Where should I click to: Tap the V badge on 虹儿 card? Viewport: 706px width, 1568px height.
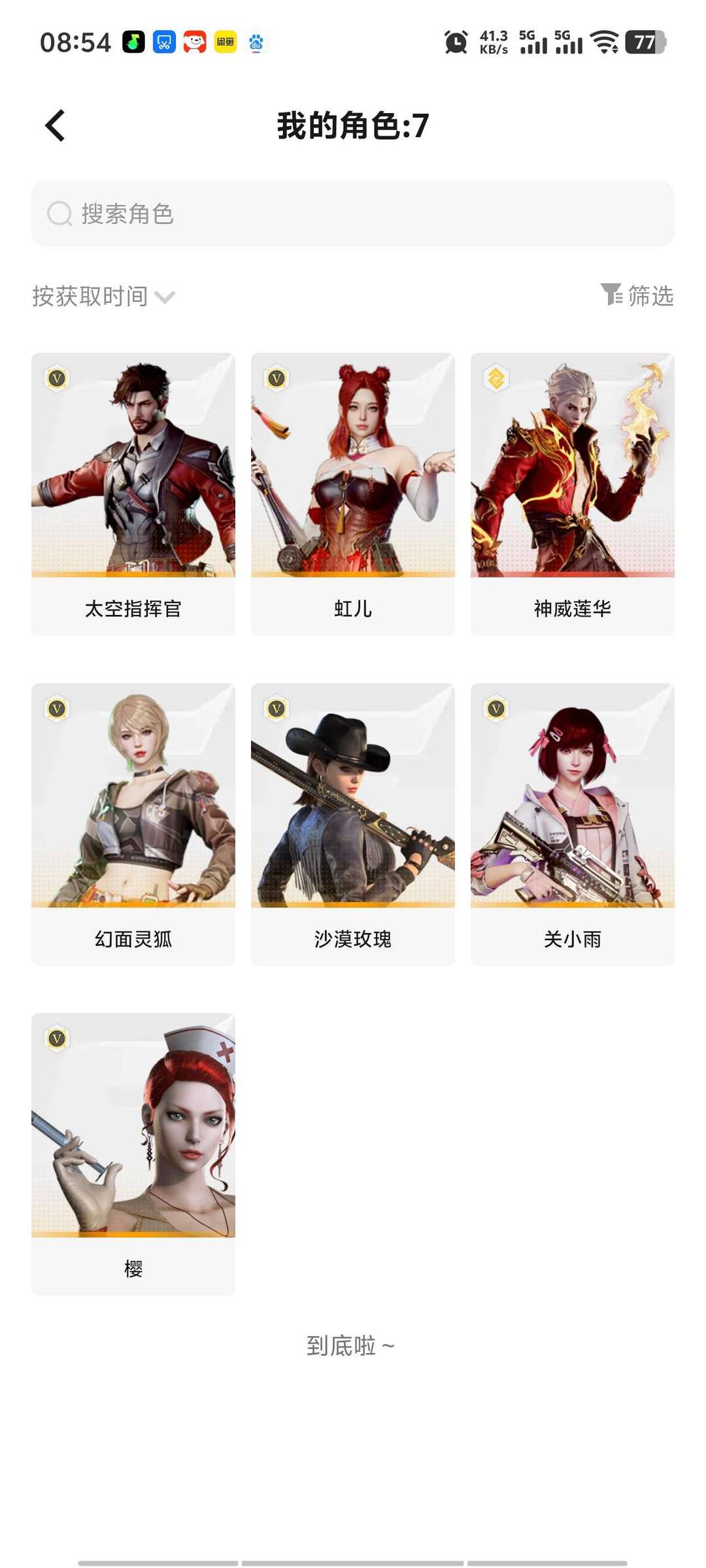click(x=277, y=379)
